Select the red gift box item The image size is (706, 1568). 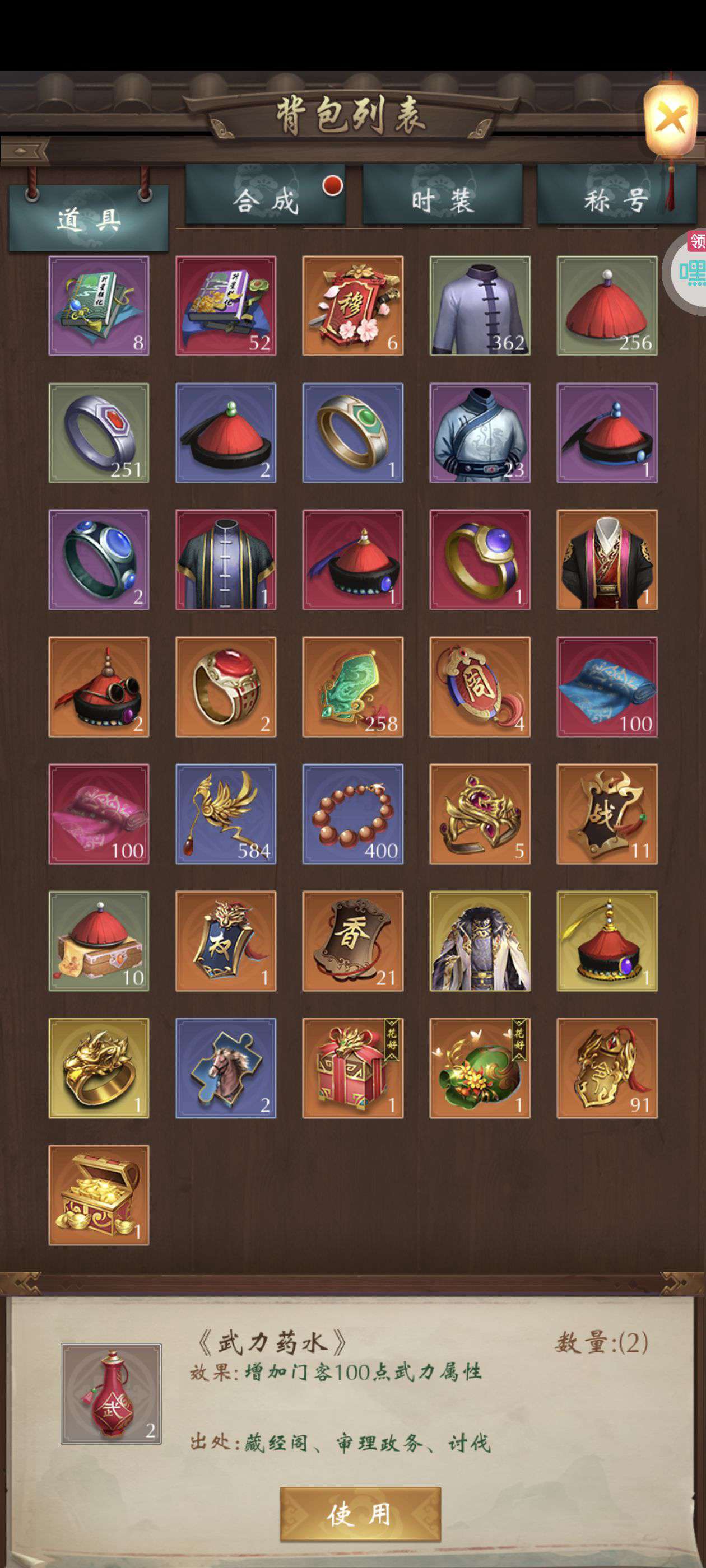coord(352,1068)
